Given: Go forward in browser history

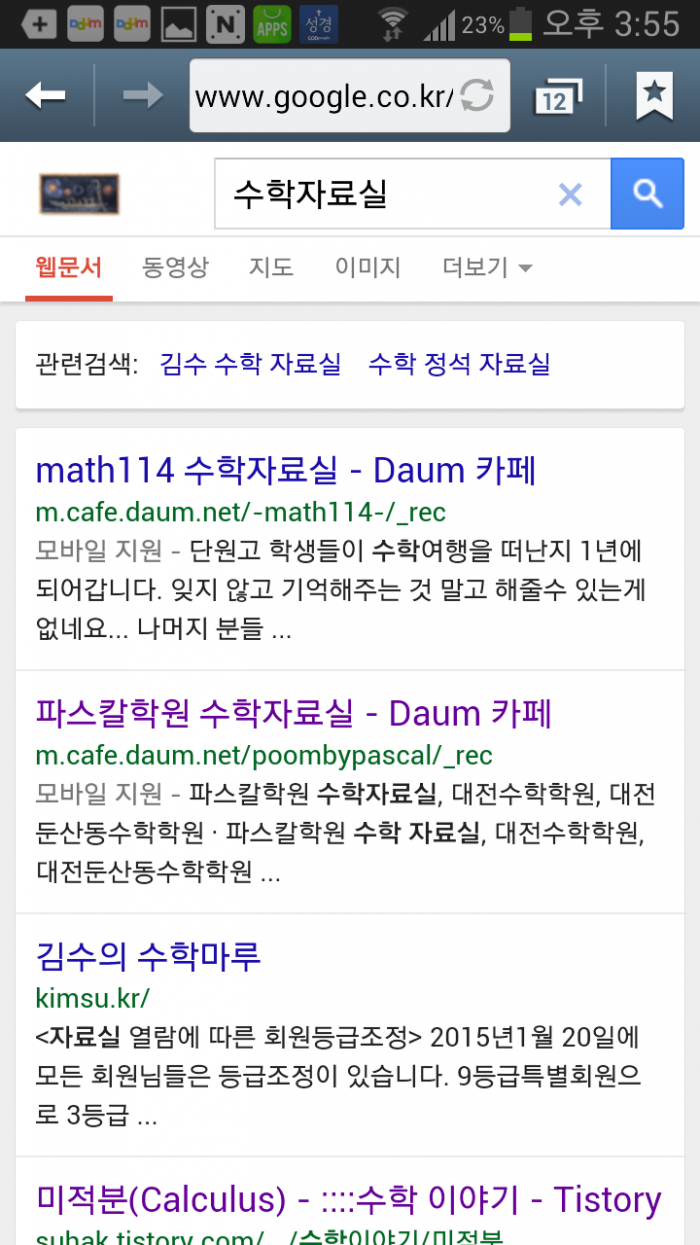Looking at the screenshot, I should click(142, 95).
